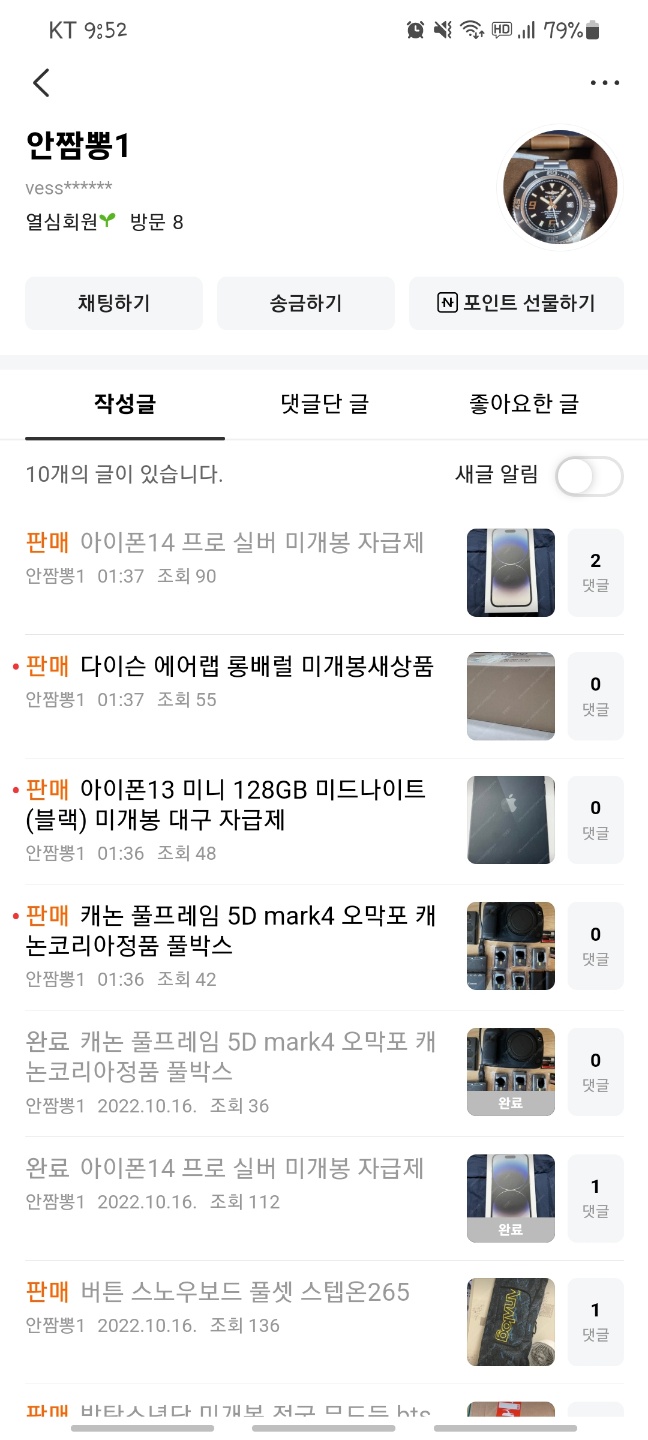
Task: Go back using the top-left arrow
Action: (x=41, y=83)
